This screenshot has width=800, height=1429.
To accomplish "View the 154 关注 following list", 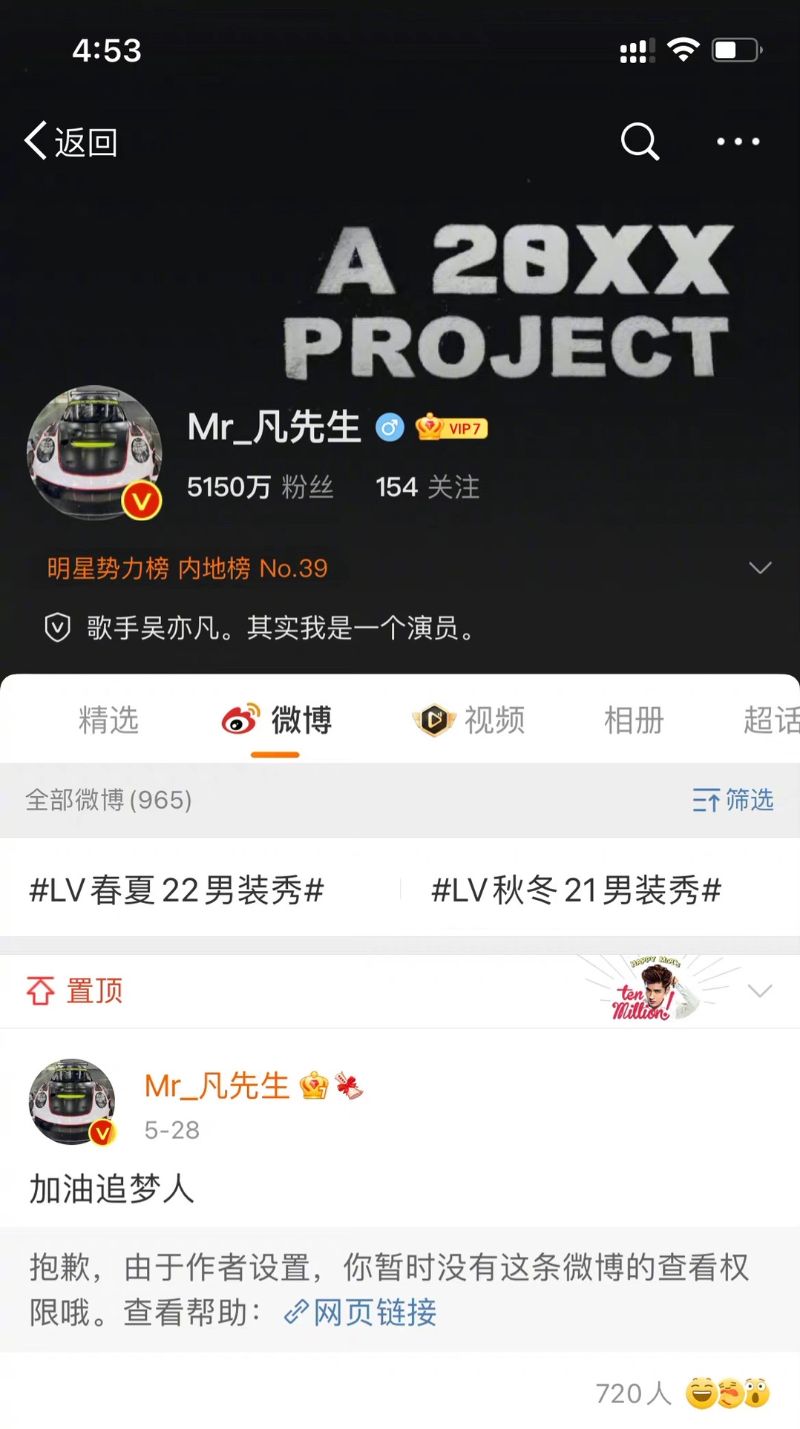I will click(427, 487).
